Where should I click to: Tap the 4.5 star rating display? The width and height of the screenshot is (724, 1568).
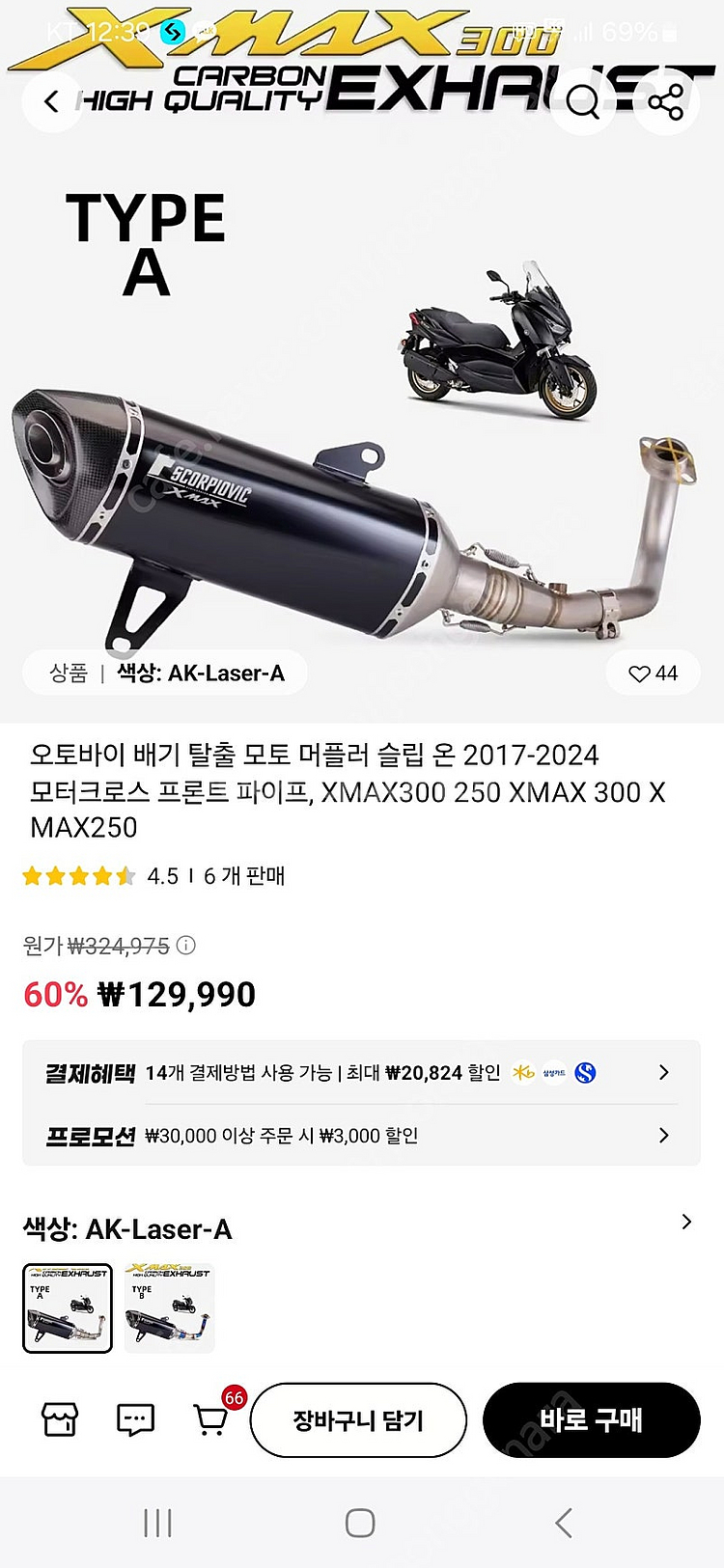tap(116, 876)
